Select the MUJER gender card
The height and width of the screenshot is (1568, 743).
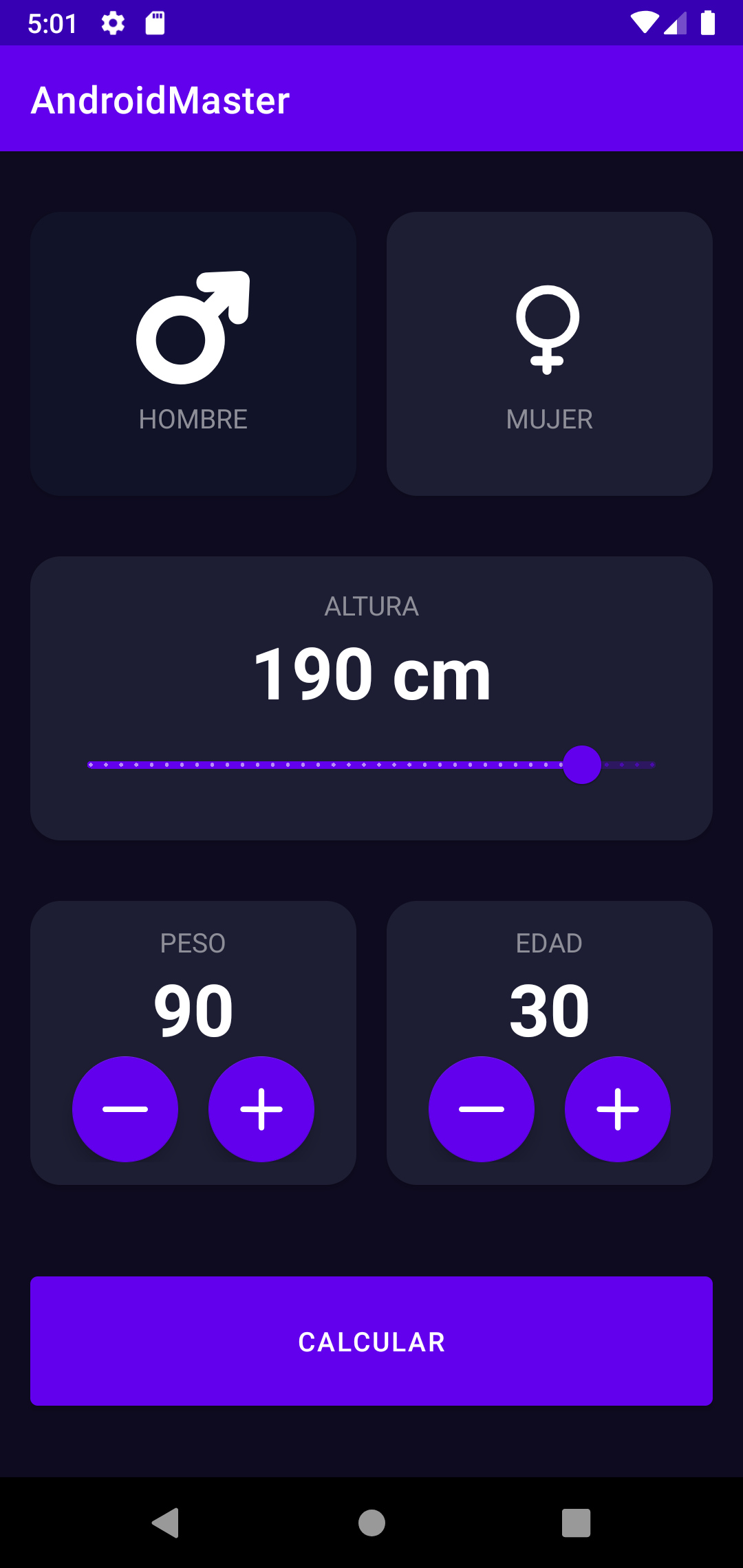549,353
